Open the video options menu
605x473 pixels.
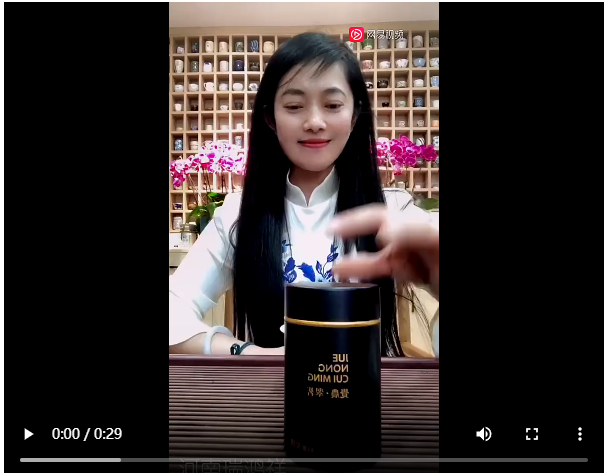coord(579,434)
